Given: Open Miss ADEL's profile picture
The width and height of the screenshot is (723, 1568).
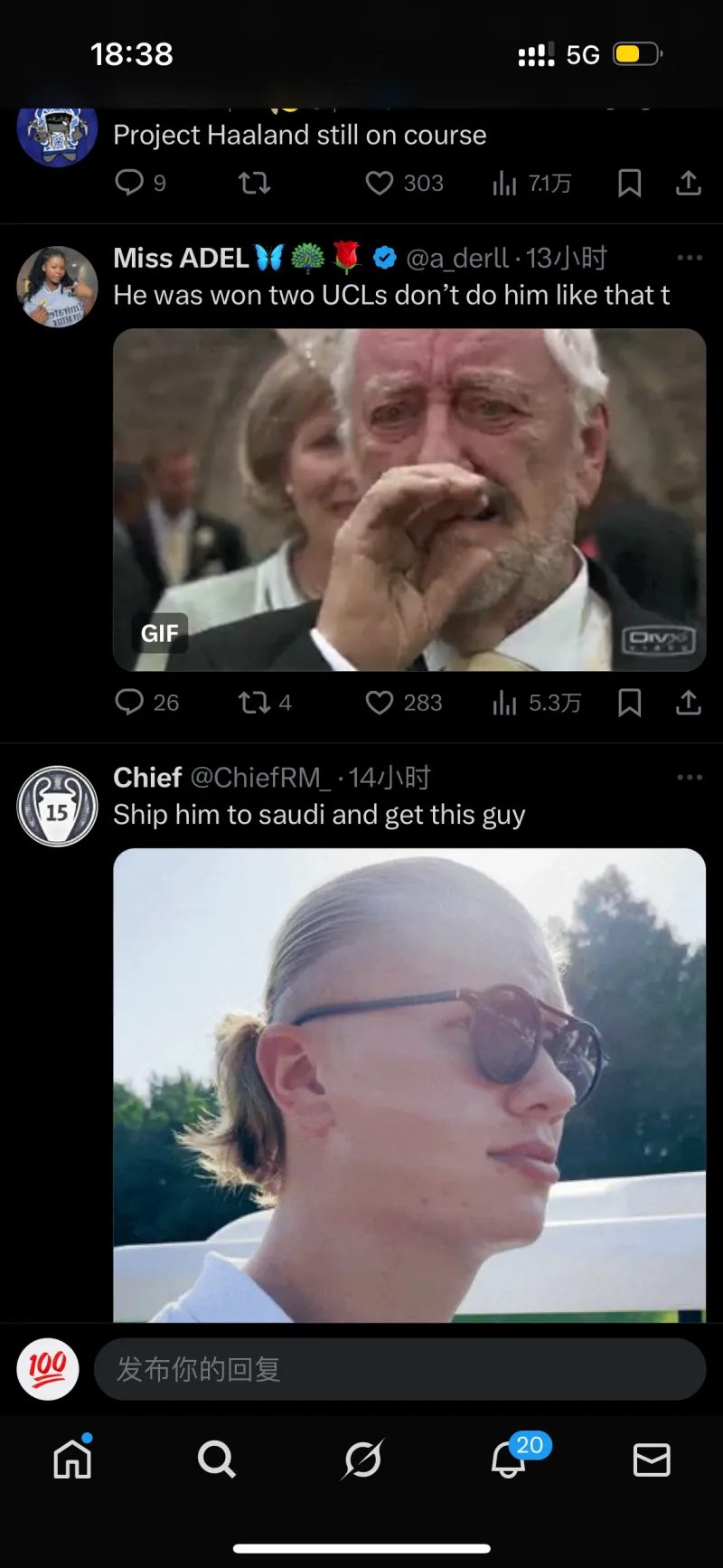Looking at the screenshot, I should (x=57, y=287).
